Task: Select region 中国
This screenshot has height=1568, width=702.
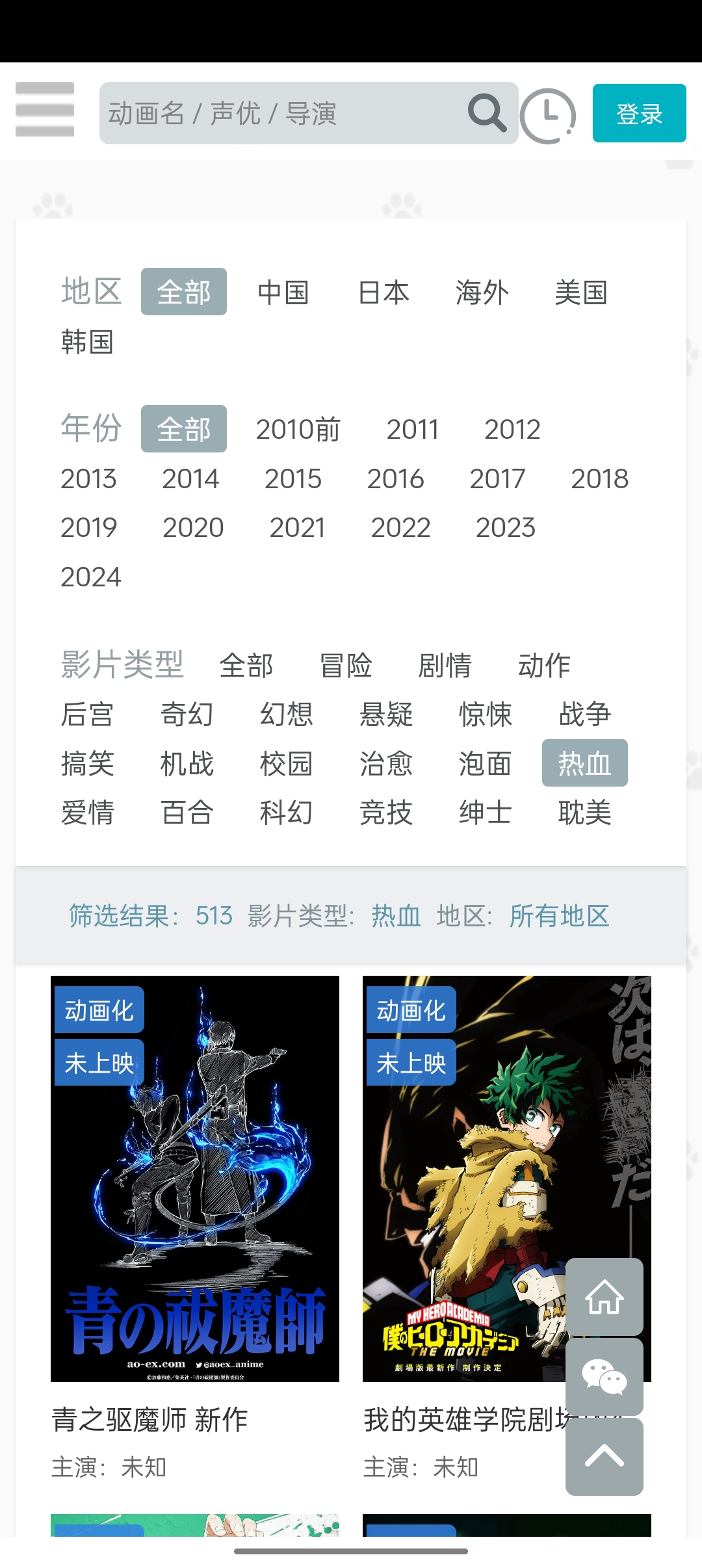Action: (x=283, y=292)
